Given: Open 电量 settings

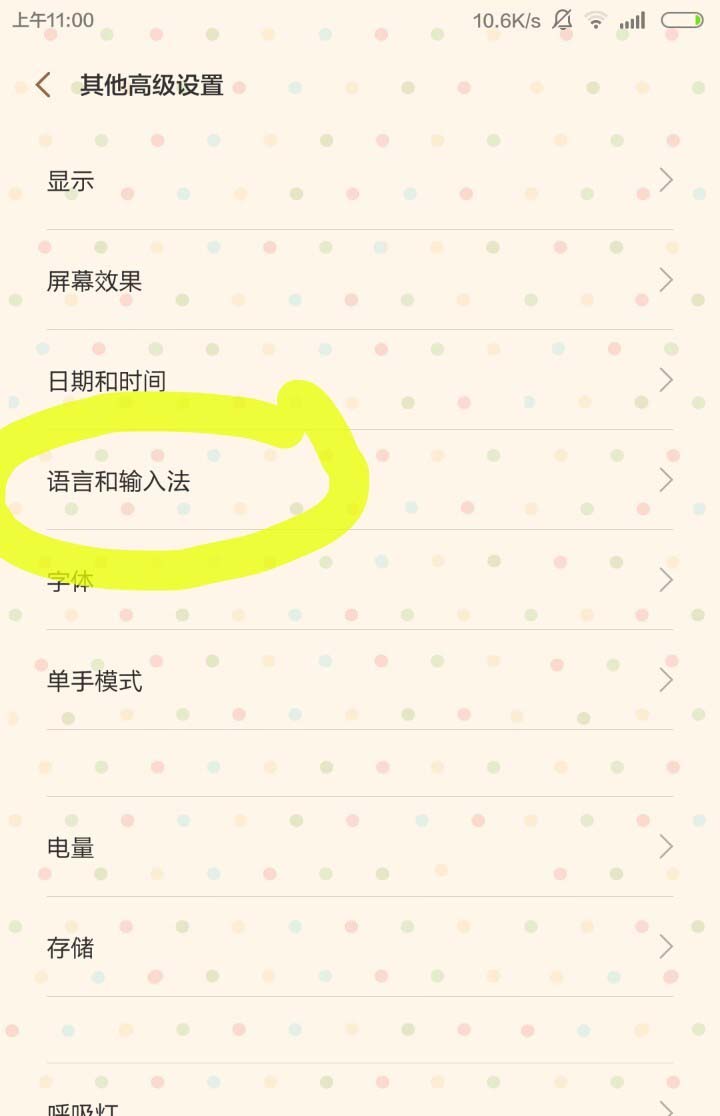Looking at the screenshot, I should (360, 847).
